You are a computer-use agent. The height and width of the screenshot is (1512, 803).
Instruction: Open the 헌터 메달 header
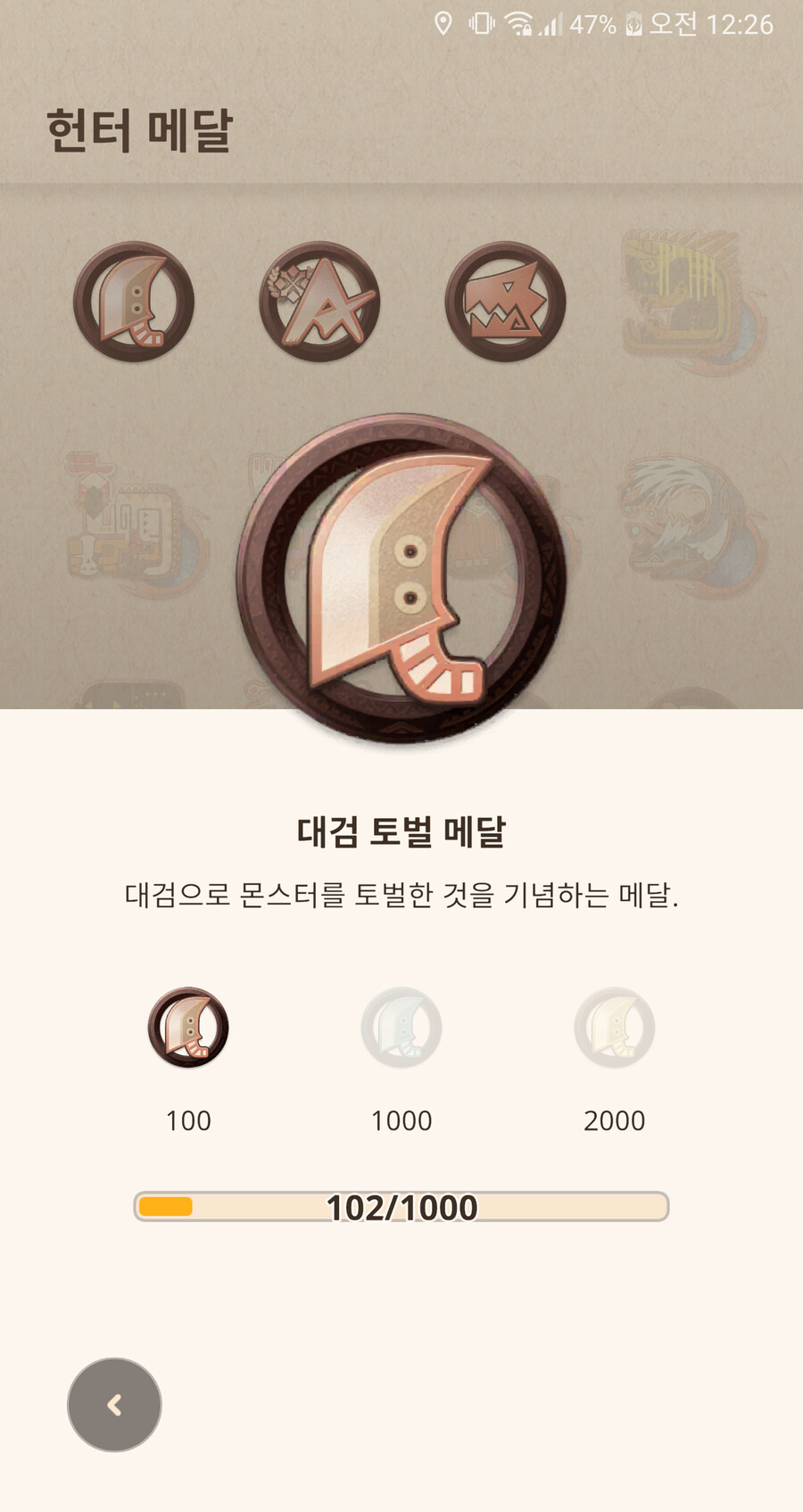140,128
